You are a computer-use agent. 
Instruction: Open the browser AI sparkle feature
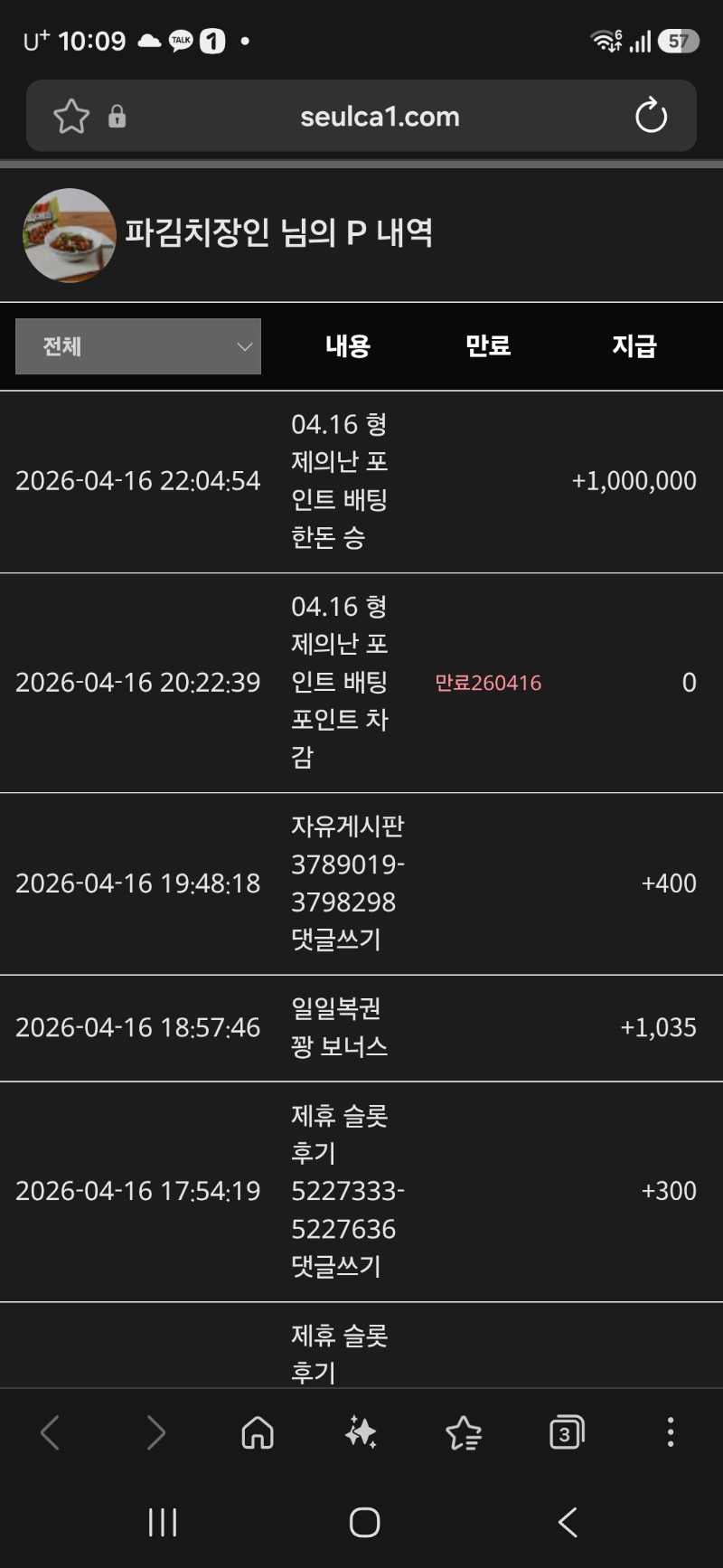pos(361,1433)
